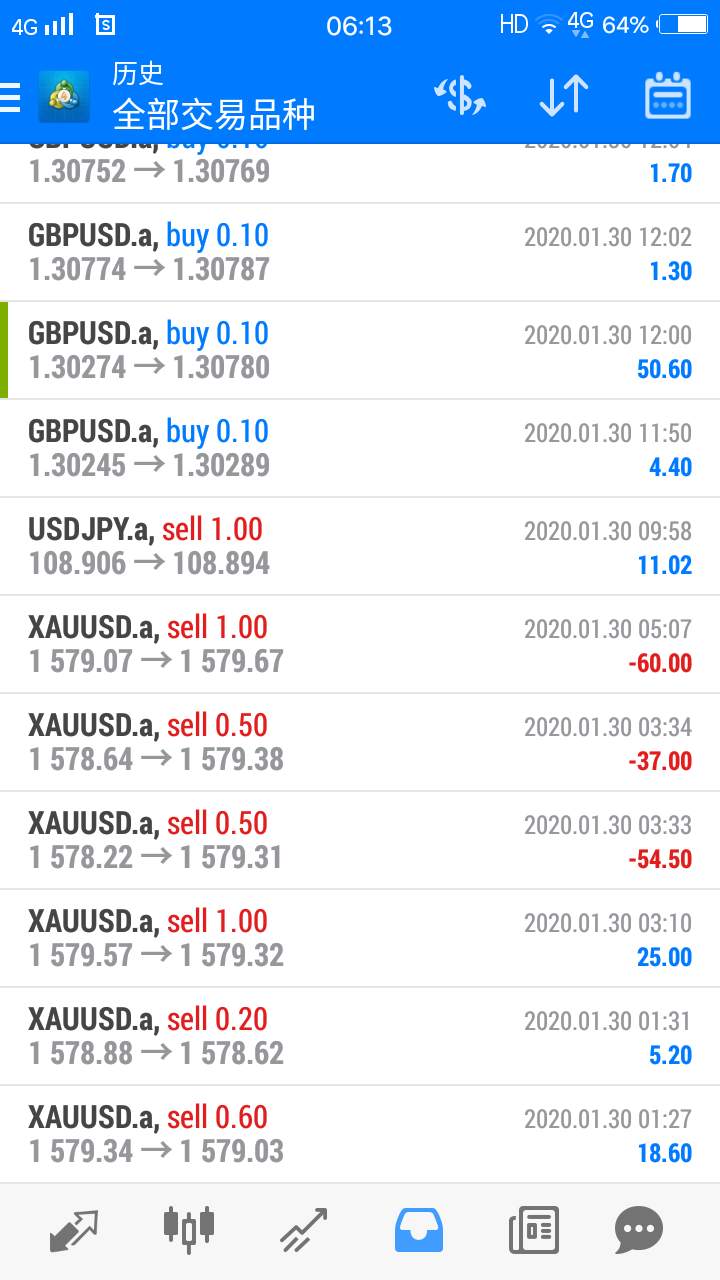Open the GBPUSD.a trade with 50.60 profit
Screen dimensions: 720x1280
click(360, 351)
